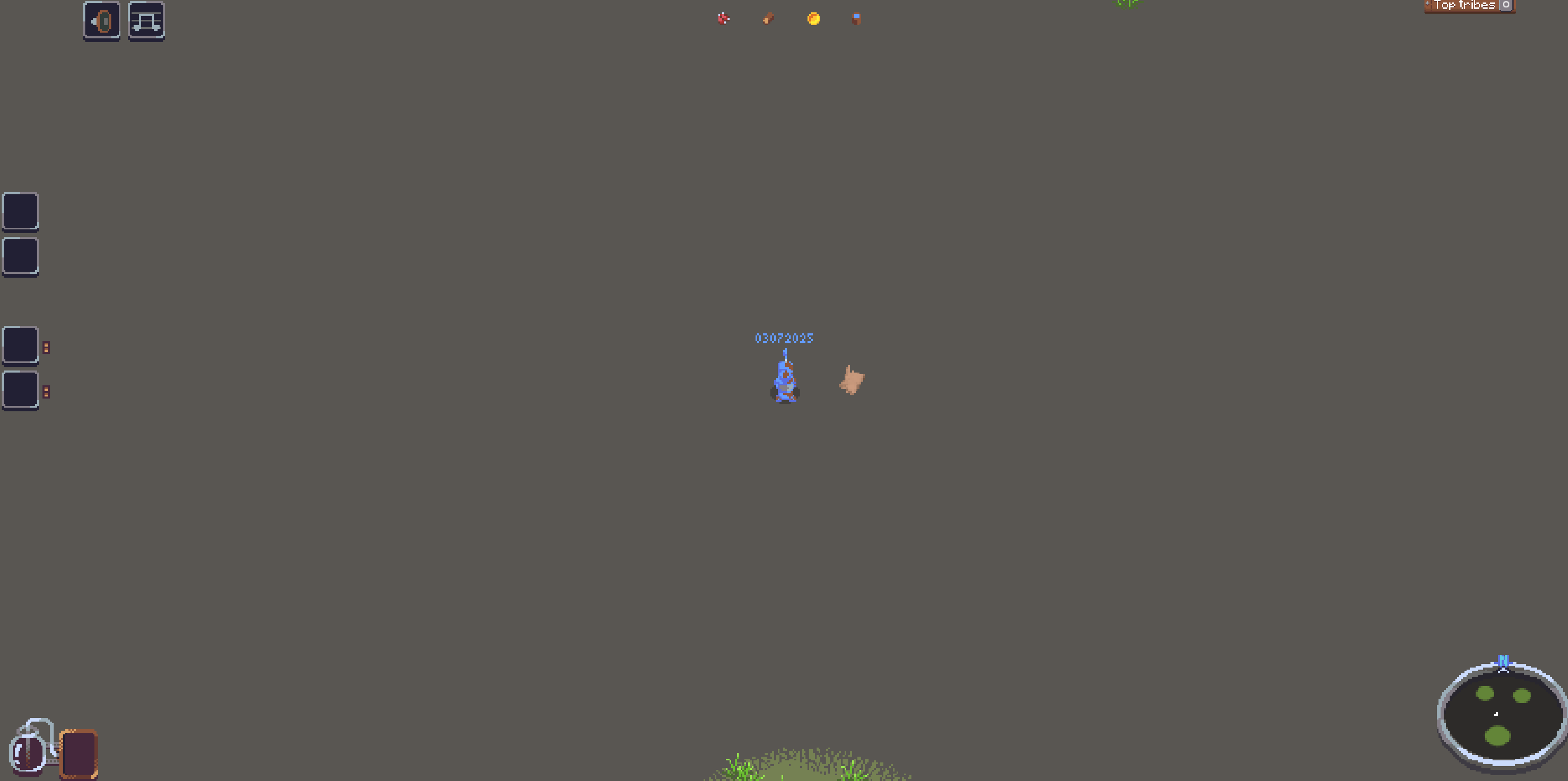
Task: Toggle the sound effects speaker button
Action: click(101, 21)
